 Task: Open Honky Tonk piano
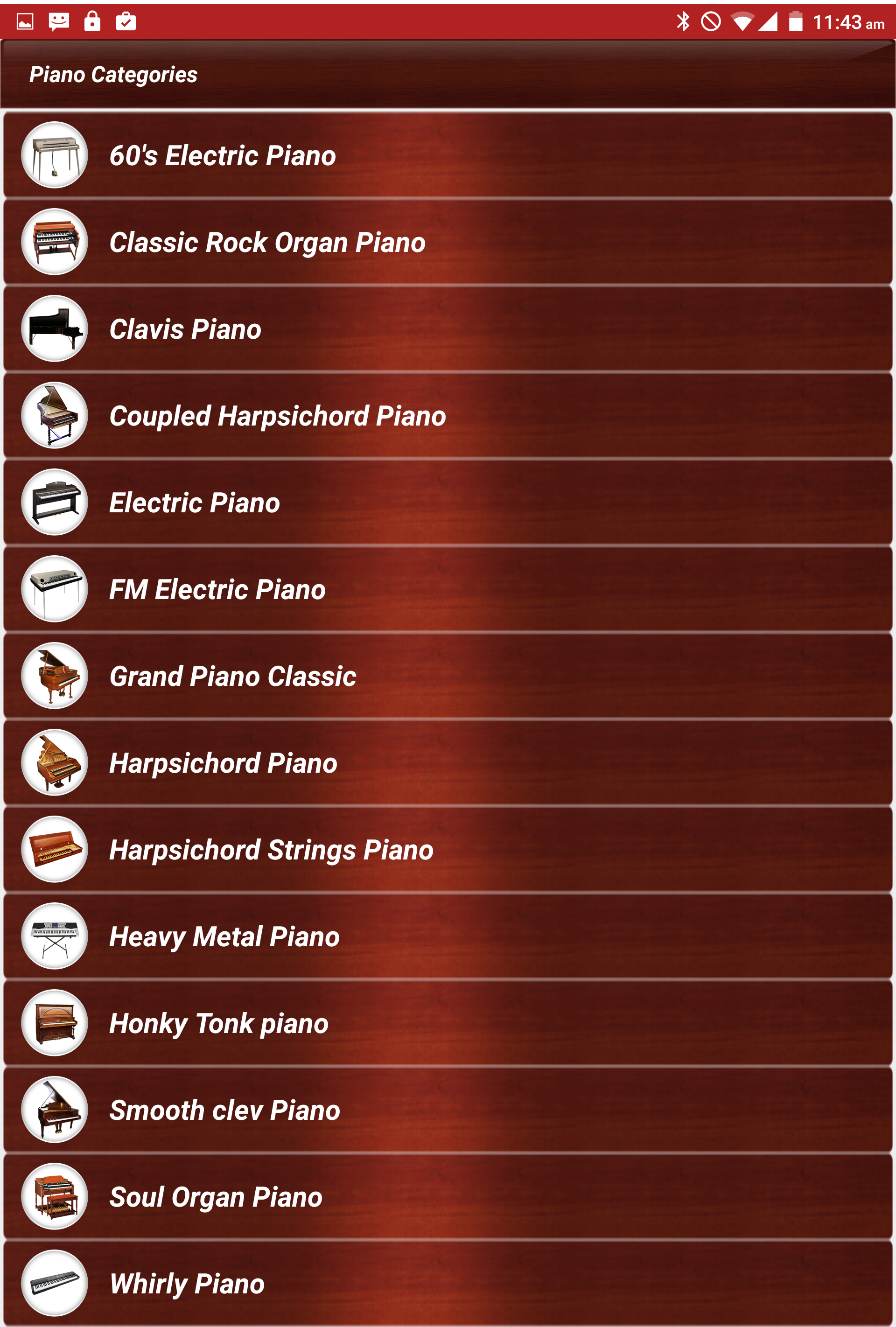448,1023
